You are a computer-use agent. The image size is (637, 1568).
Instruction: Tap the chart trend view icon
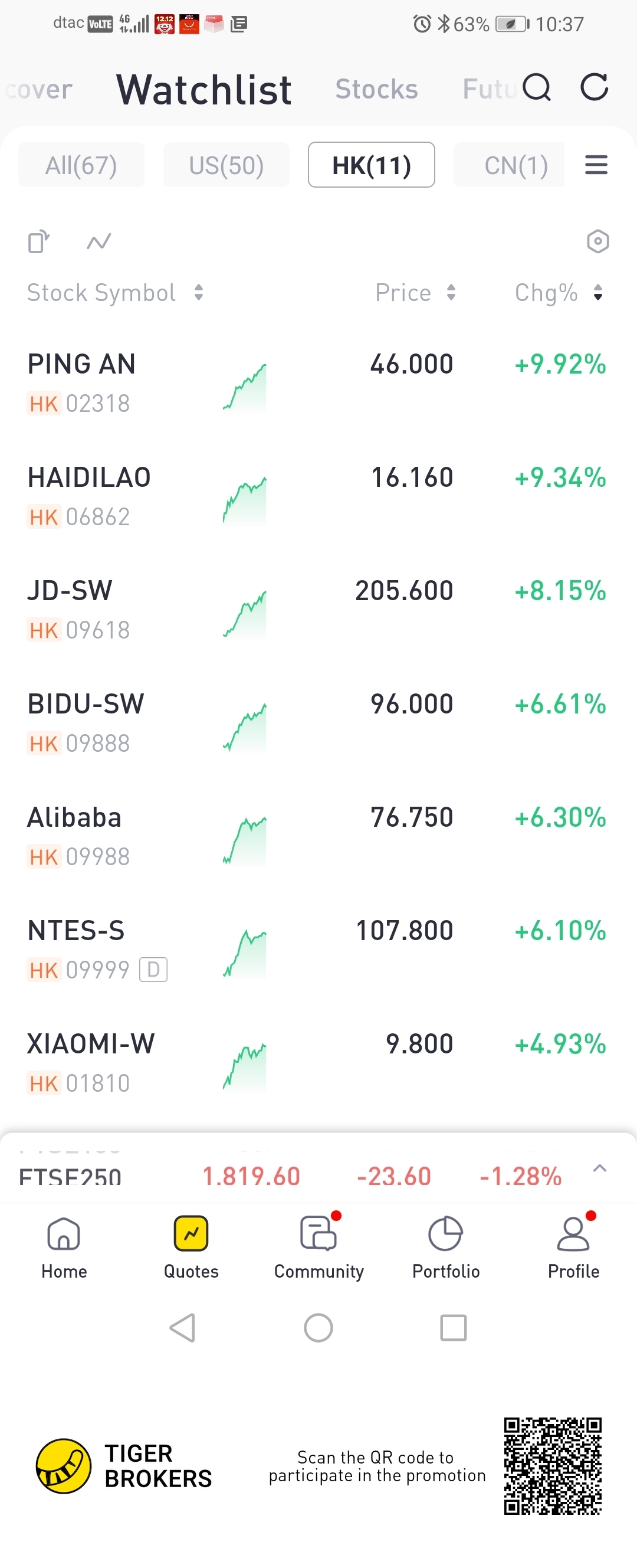pyautogui.click(x=98, y=241)
